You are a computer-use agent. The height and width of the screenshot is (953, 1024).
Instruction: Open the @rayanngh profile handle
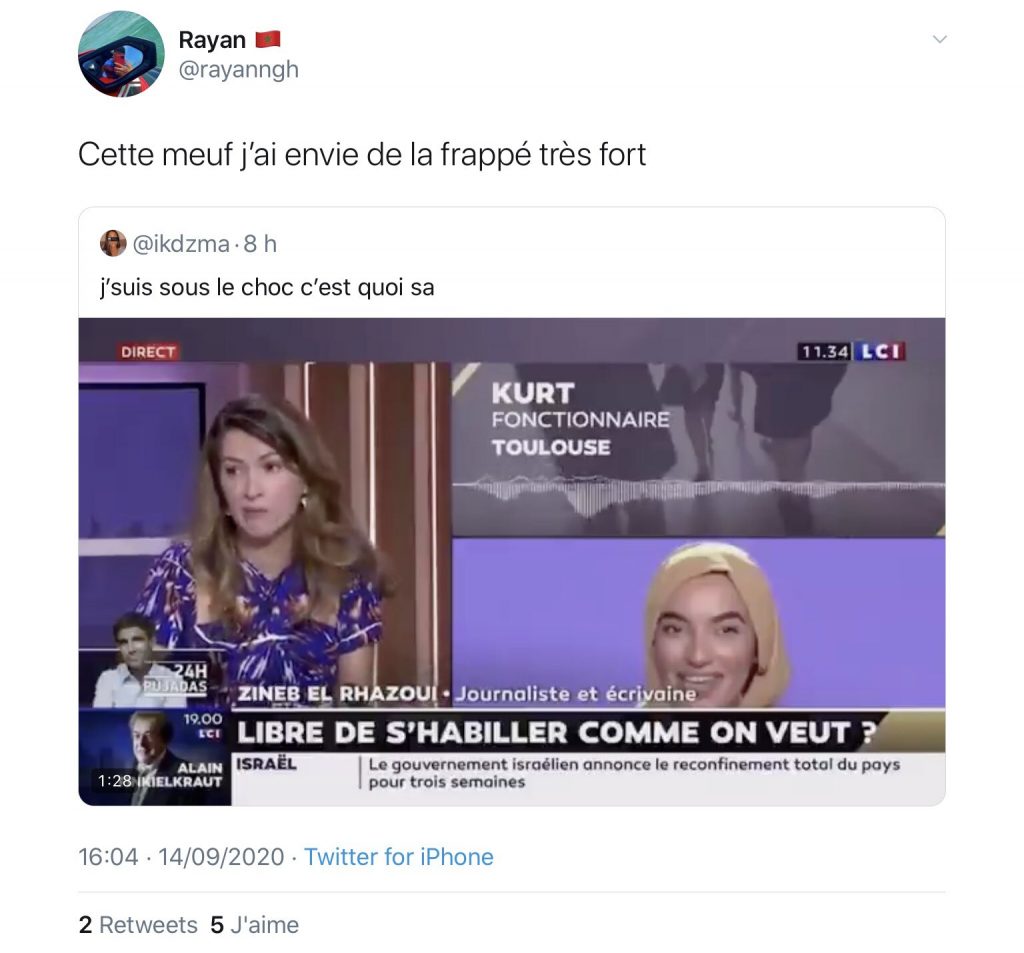click(x=238, y=69)
